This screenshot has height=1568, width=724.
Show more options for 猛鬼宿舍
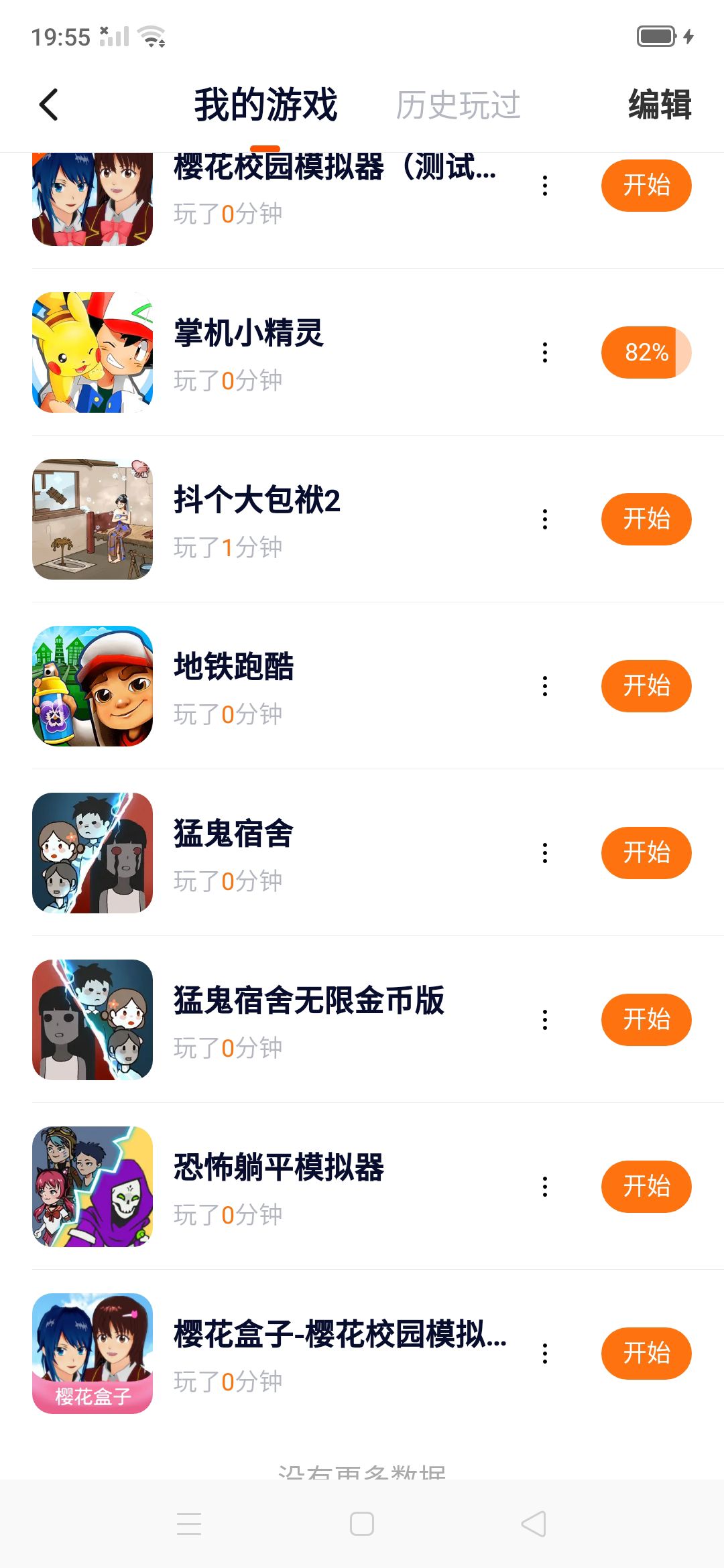[545, 853]
